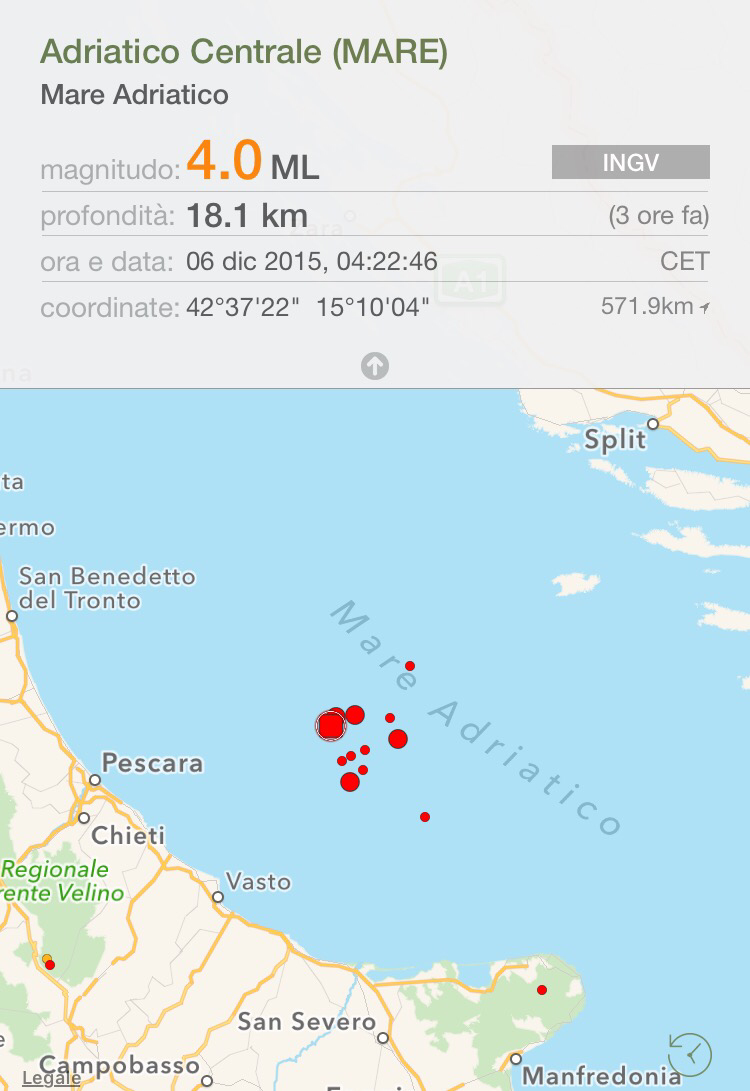This screenshot has width=750, height=1091.
Task: Select the earthquake marker near Manfredonia
Action: pyautogui.click(x=542, y=990)
